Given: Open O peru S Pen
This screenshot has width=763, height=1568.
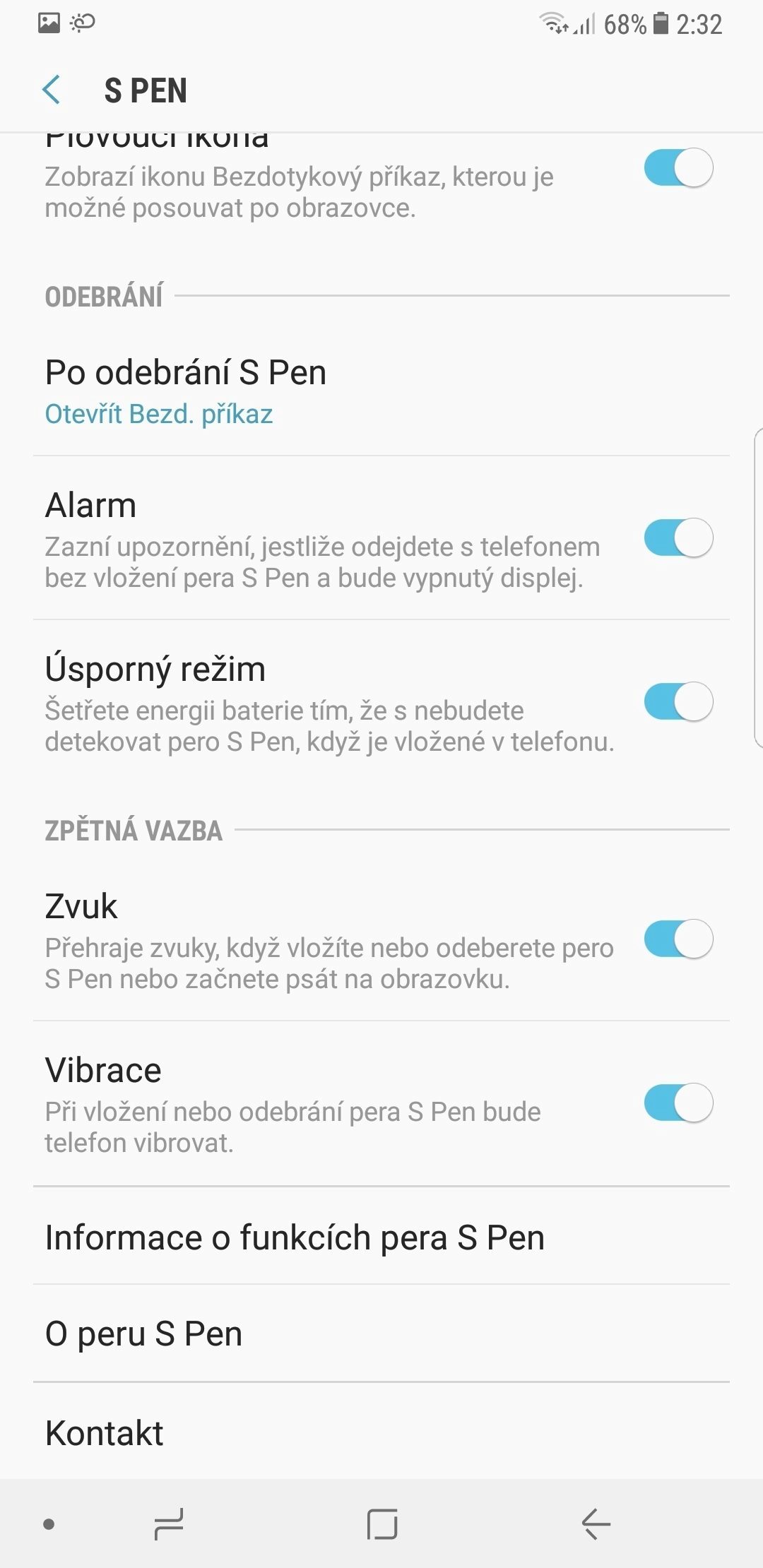Looking at the screenshot, I should tap(381, 1334).
